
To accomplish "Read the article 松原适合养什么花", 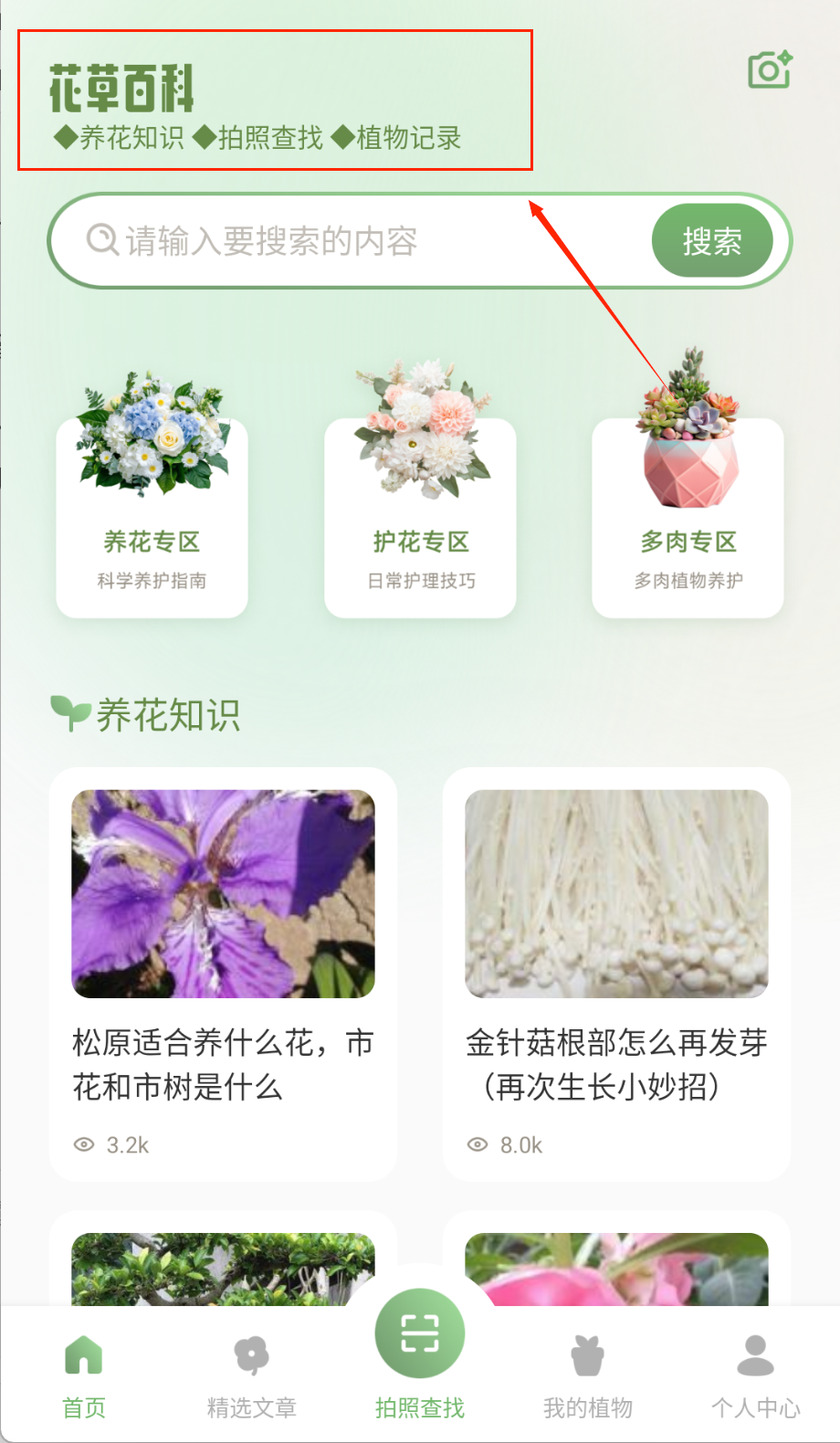I will [223, 974].
